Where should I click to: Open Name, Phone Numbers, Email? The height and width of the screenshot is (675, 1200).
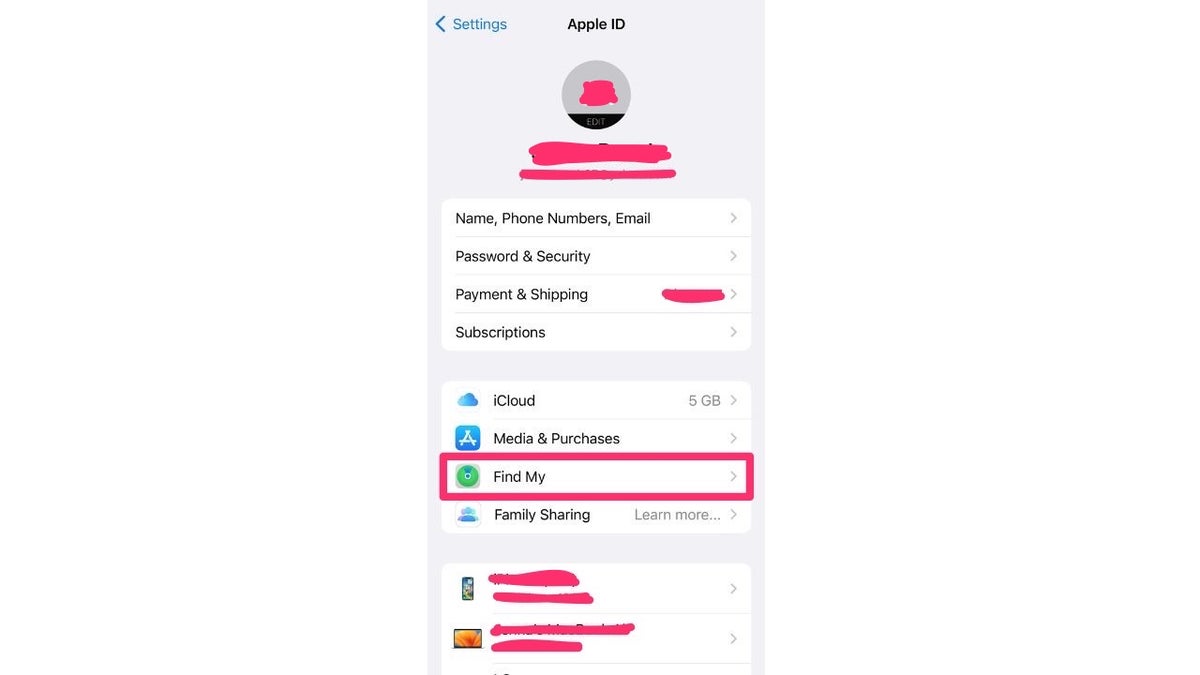595,218
